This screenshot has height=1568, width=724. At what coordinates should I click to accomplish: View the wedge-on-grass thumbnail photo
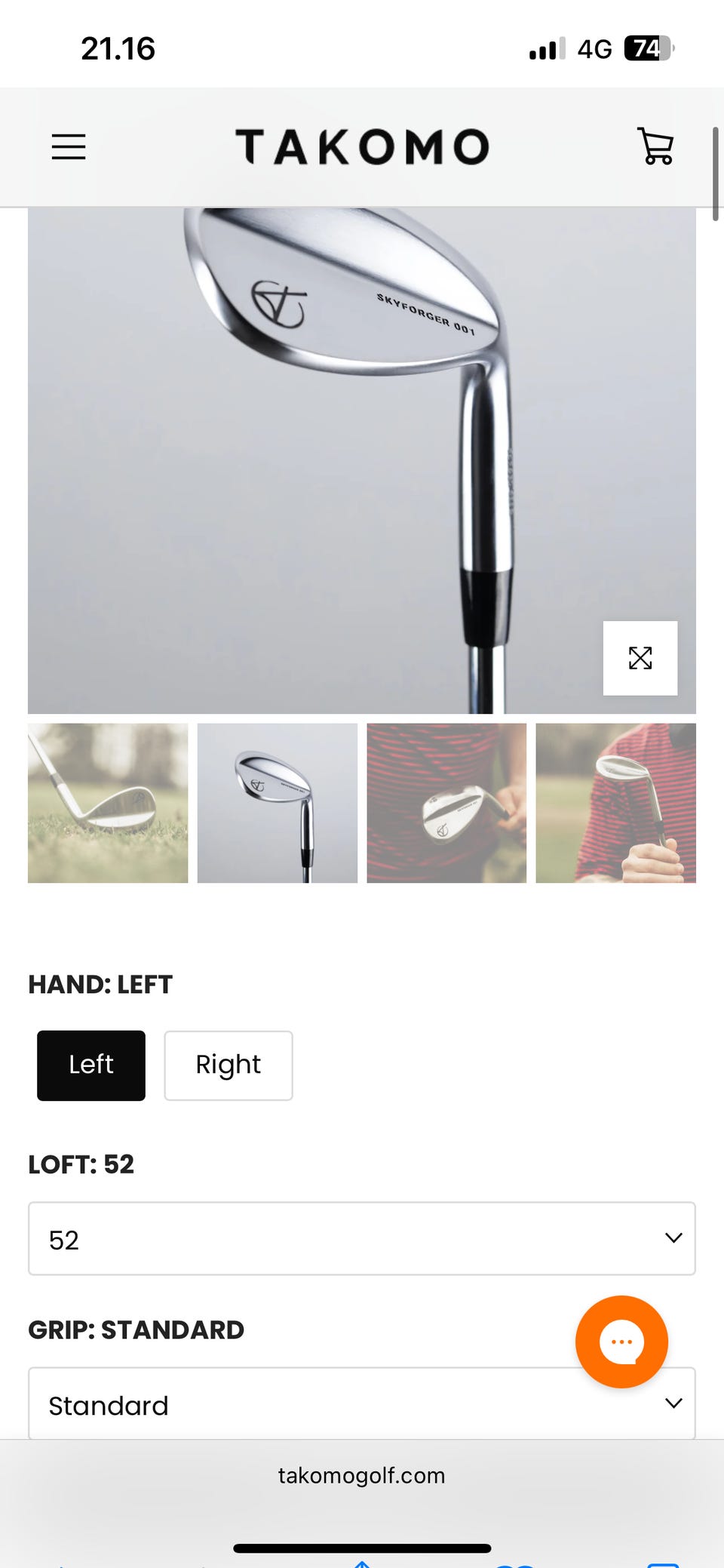[x=108, y=803]
